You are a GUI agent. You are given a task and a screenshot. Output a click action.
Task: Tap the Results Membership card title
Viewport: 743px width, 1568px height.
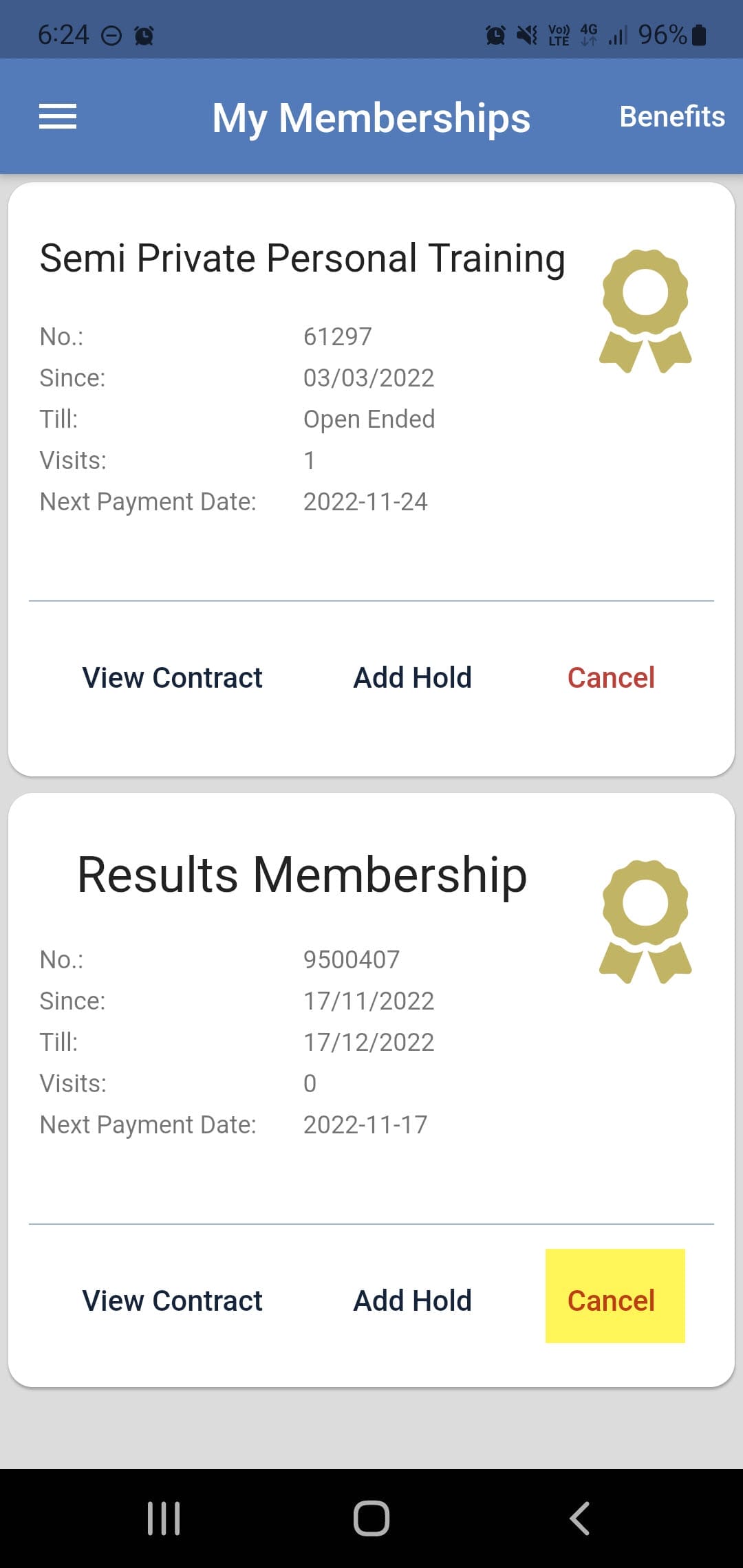(x=301, y=875)
